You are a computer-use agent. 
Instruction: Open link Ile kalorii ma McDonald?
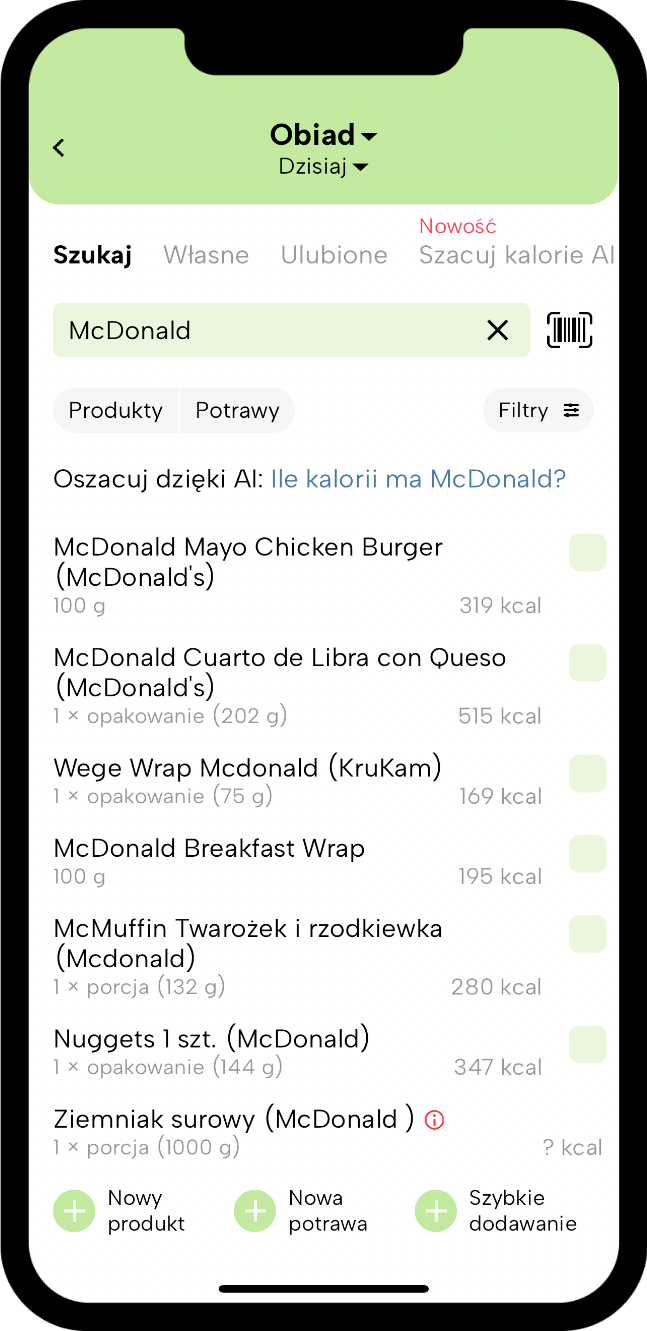(418, 479)
